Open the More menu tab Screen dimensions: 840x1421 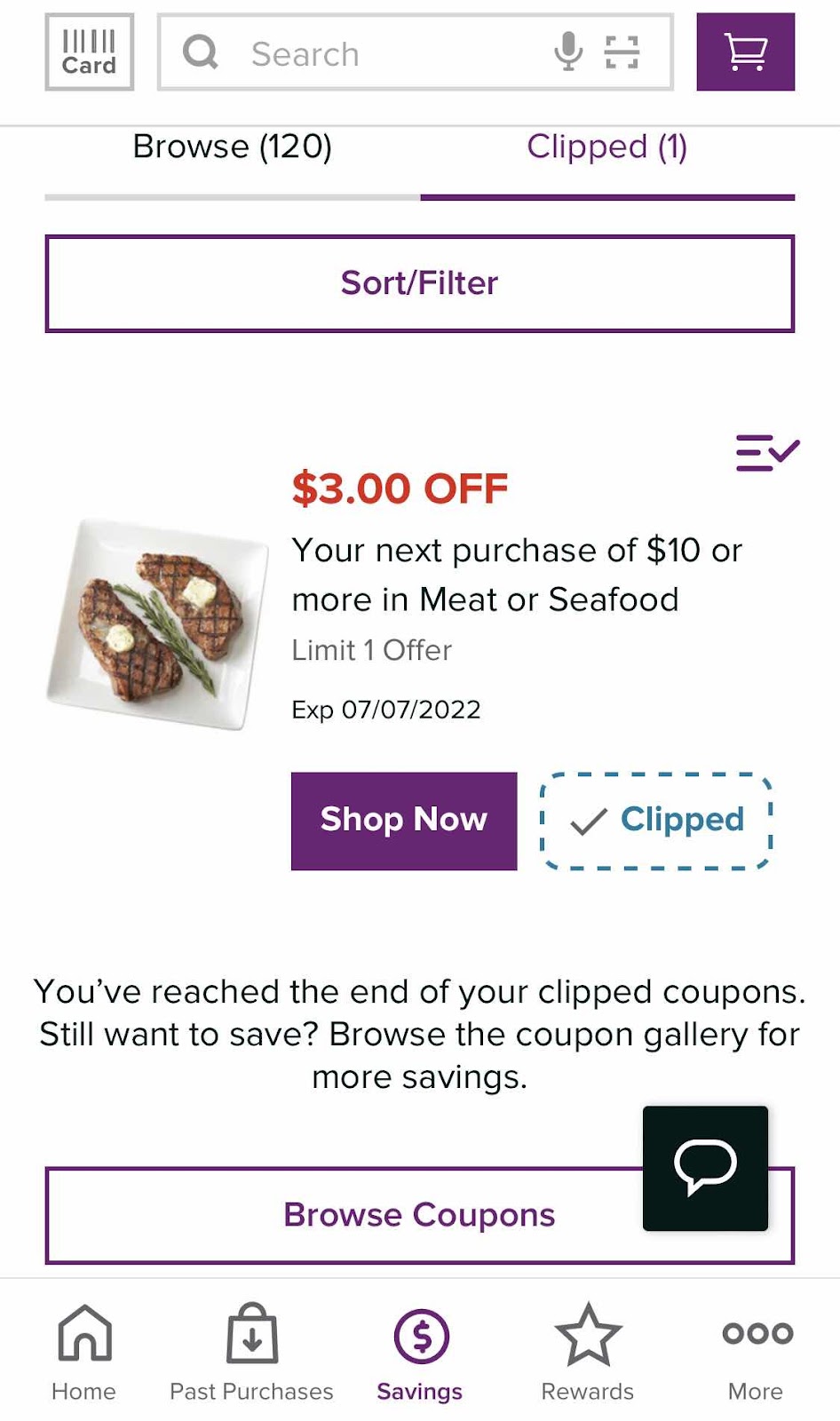756,1352
